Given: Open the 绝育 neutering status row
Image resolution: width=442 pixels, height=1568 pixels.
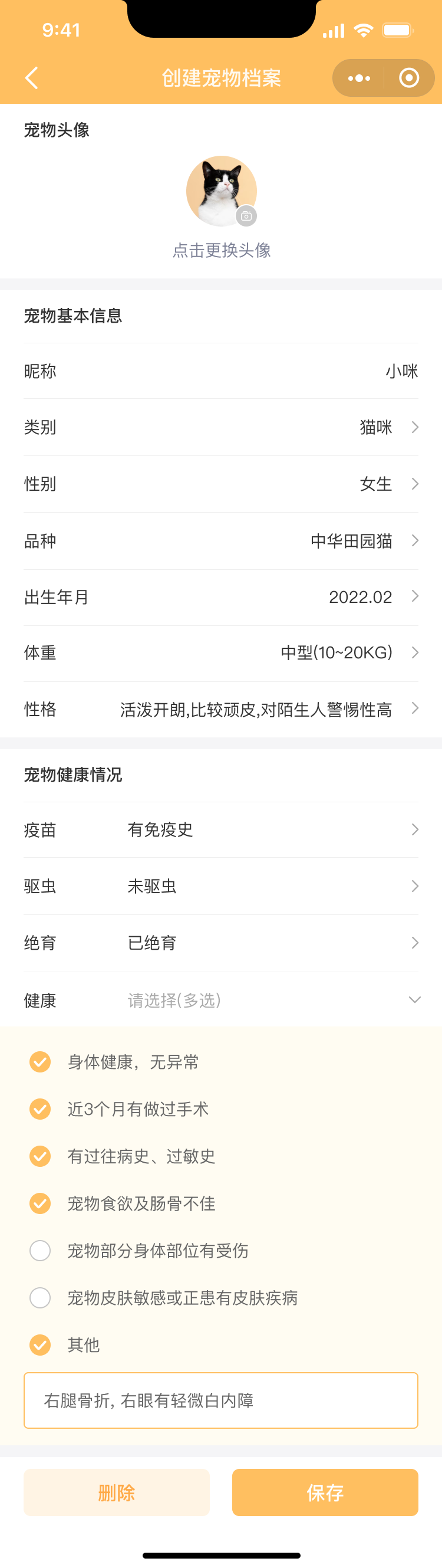Looking at the screenshot, I should (268, 943).
